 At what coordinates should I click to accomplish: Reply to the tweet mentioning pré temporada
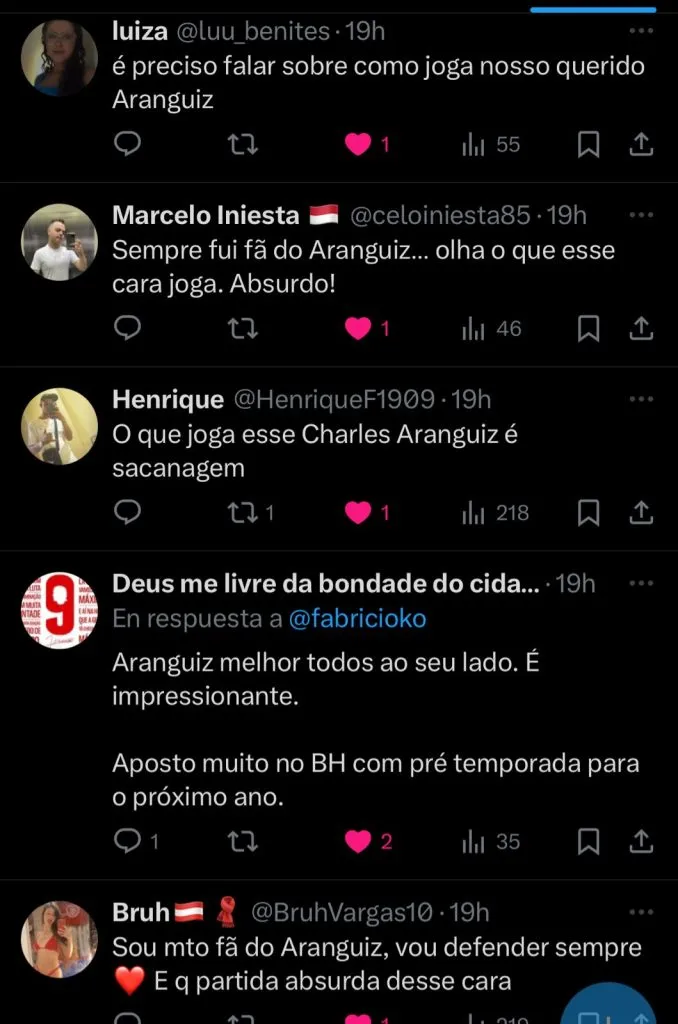click(x=127, y=842)
